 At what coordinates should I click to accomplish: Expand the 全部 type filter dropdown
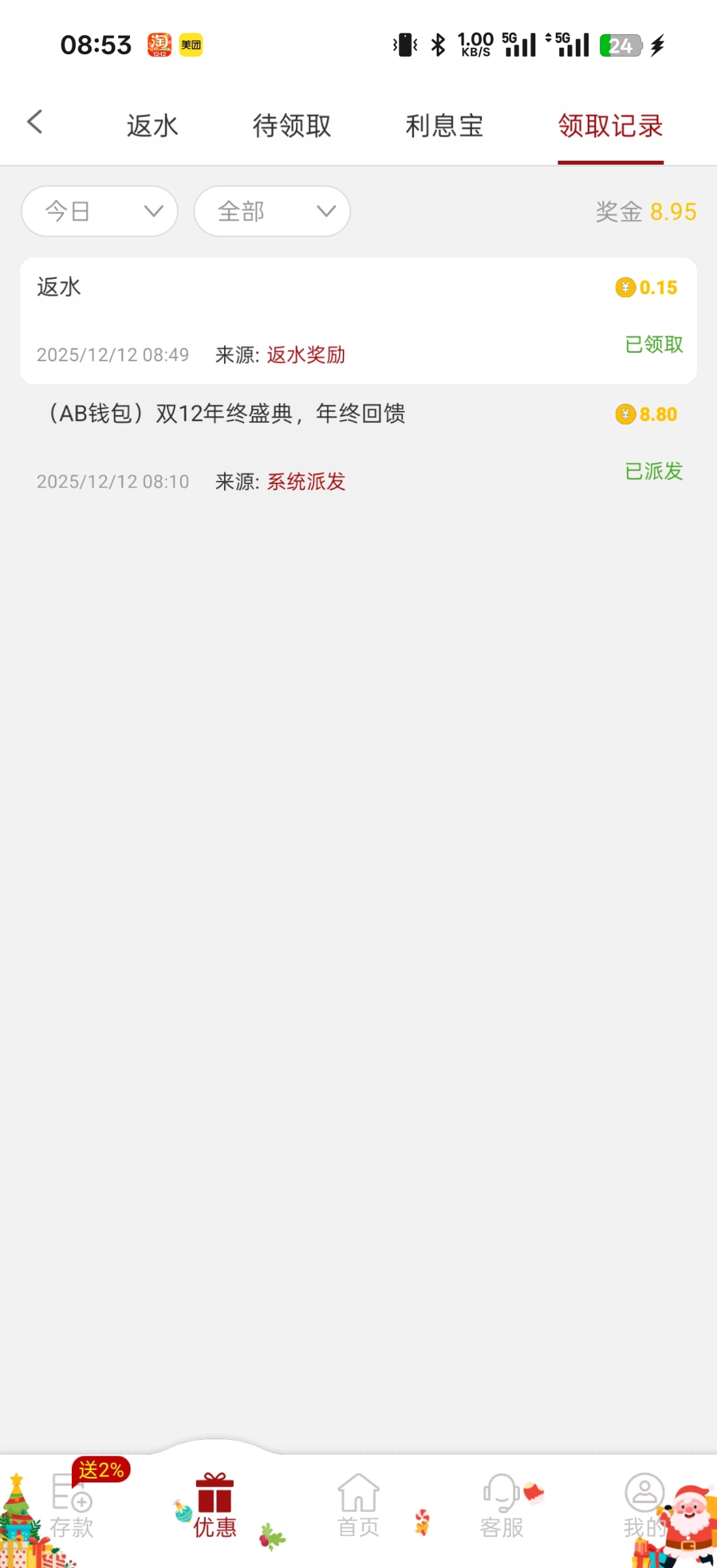pos(272,211)
